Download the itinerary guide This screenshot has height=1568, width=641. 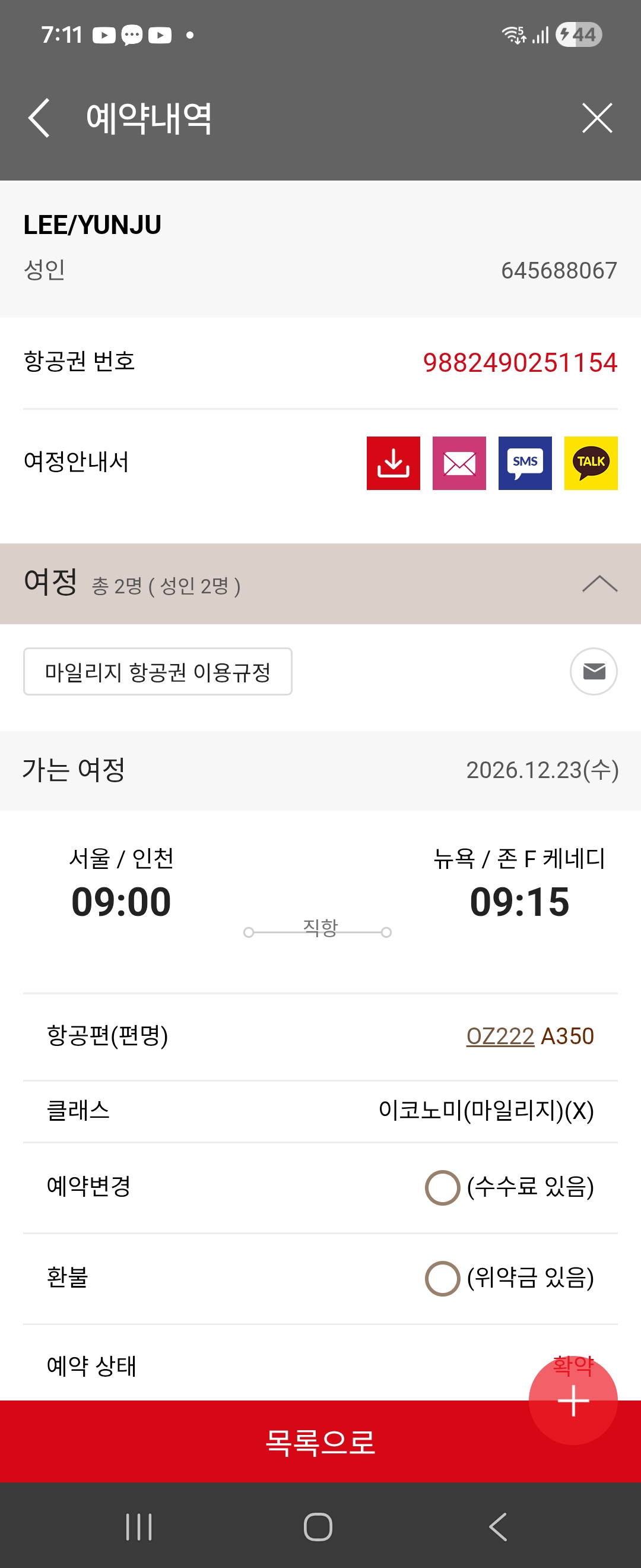tap(393, 463)
